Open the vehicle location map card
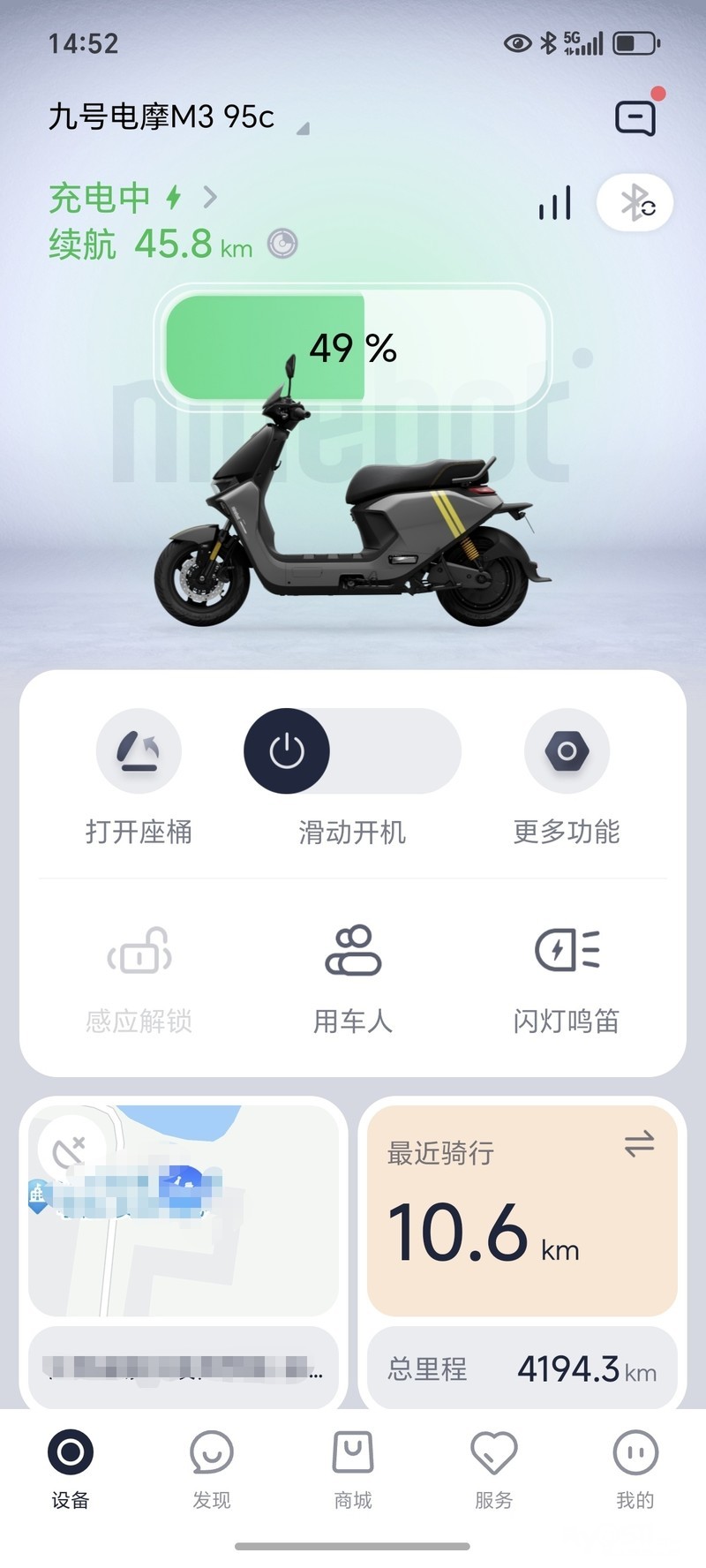This screenshot has height=1568, width=706. (184, 1210)
